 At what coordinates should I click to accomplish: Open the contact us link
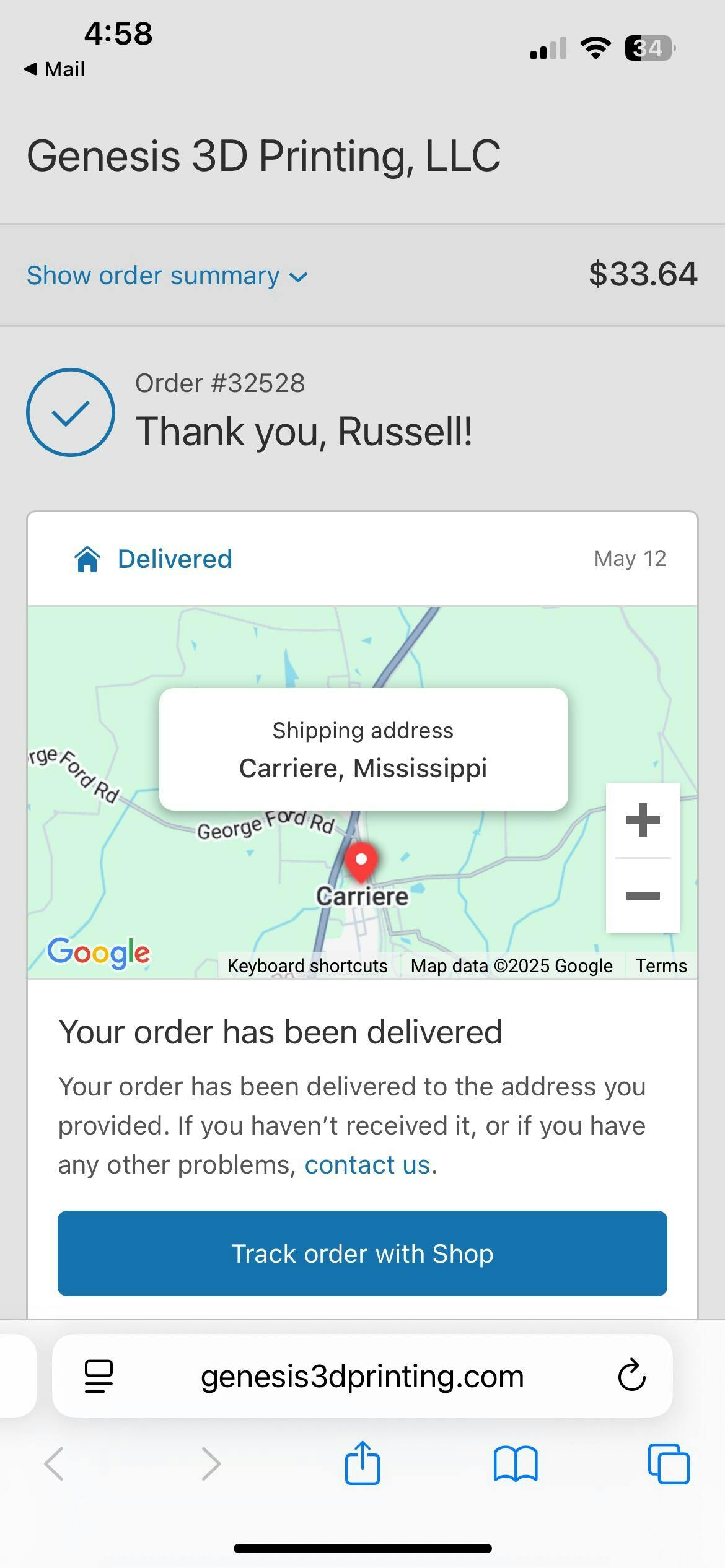point(367,1165)
